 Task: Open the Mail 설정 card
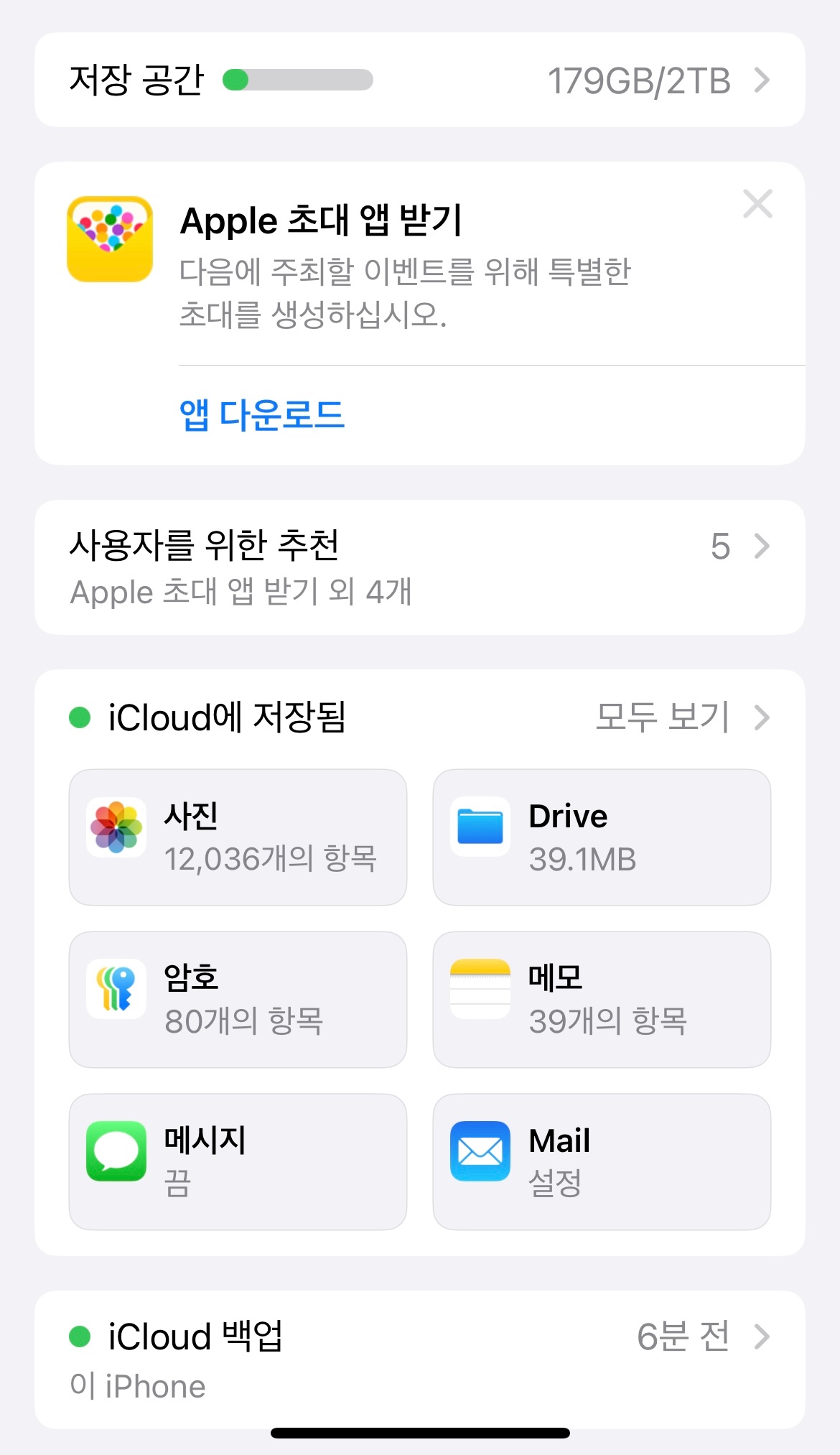(x=602, y=1162)
